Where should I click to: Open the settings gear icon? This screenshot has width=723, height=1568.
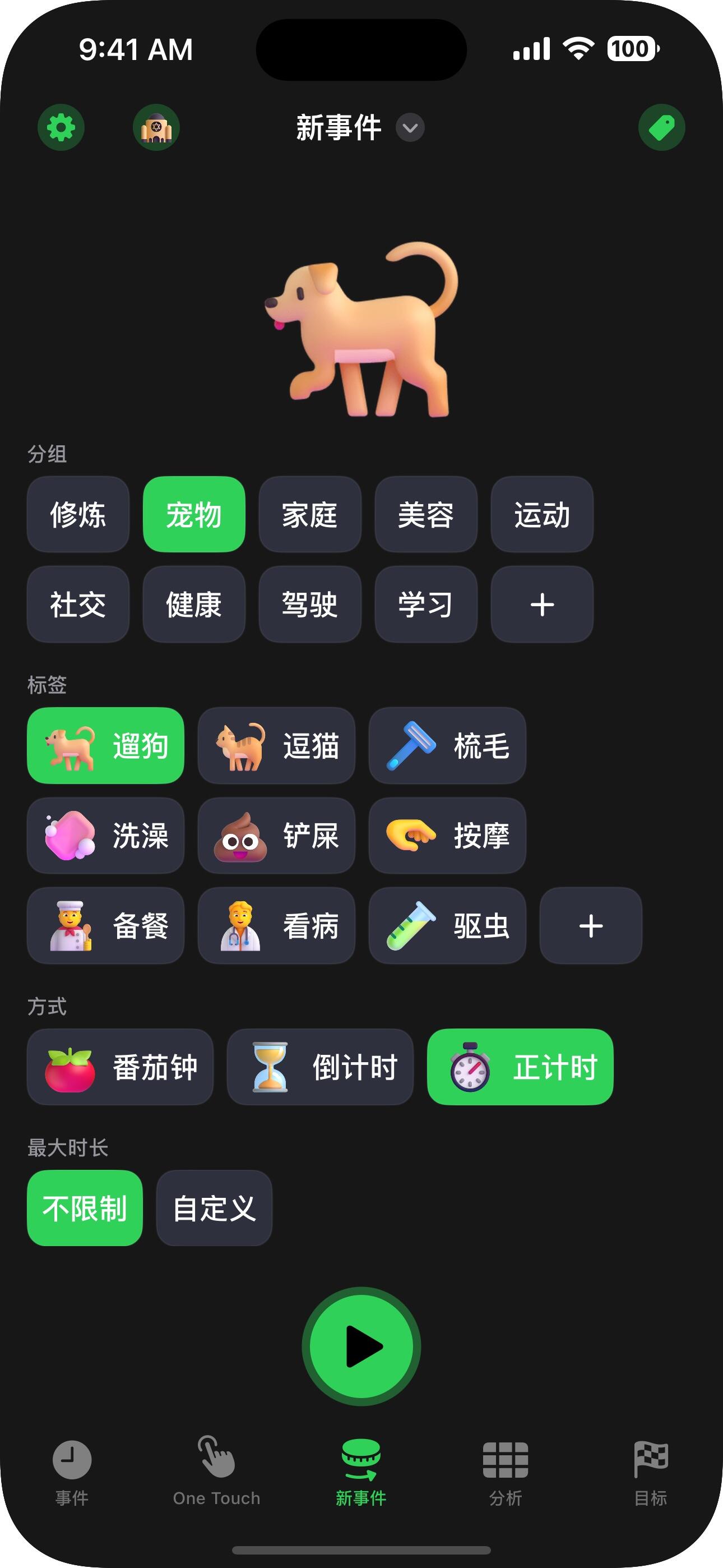[61, 128]
